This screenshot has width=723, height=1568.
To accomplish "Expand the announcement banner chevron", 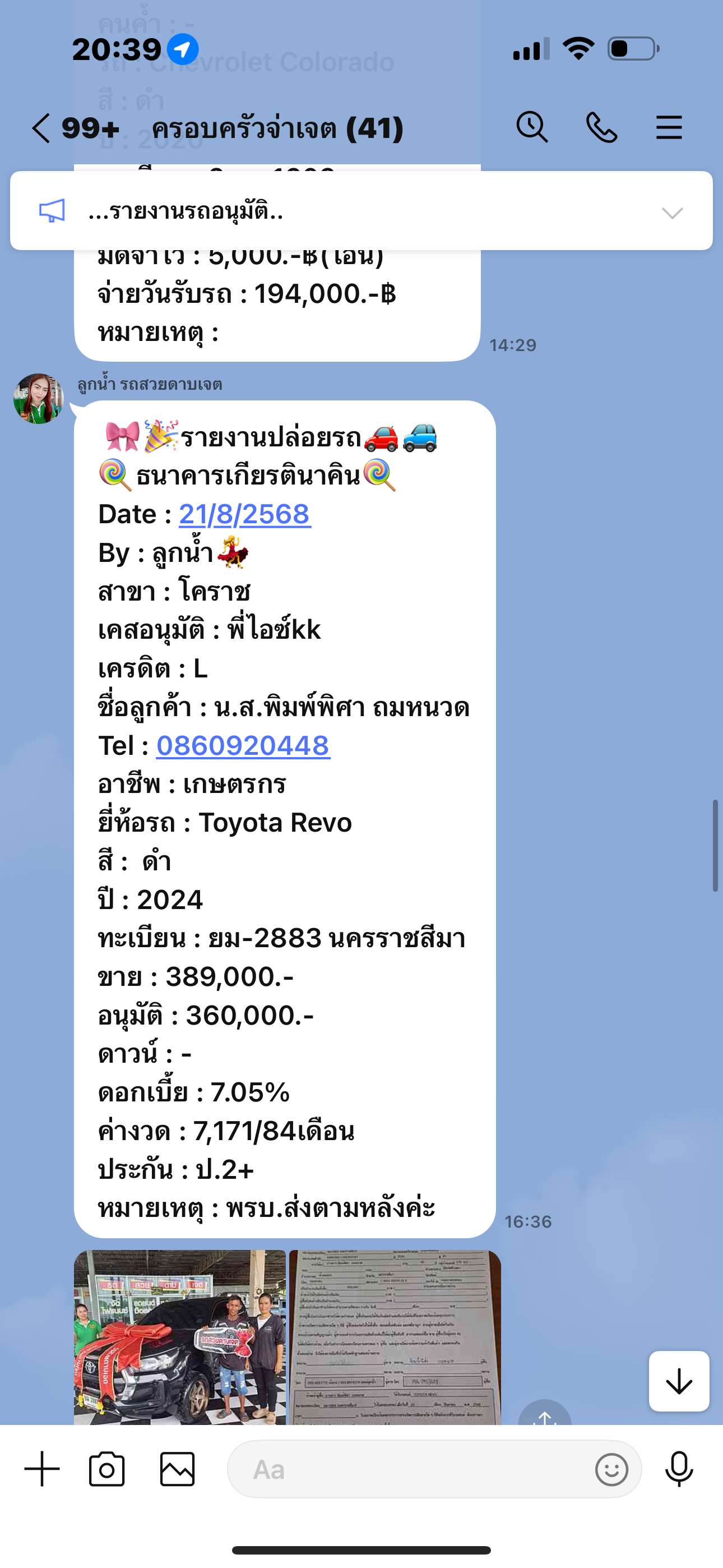I will [x=672, y=213].
